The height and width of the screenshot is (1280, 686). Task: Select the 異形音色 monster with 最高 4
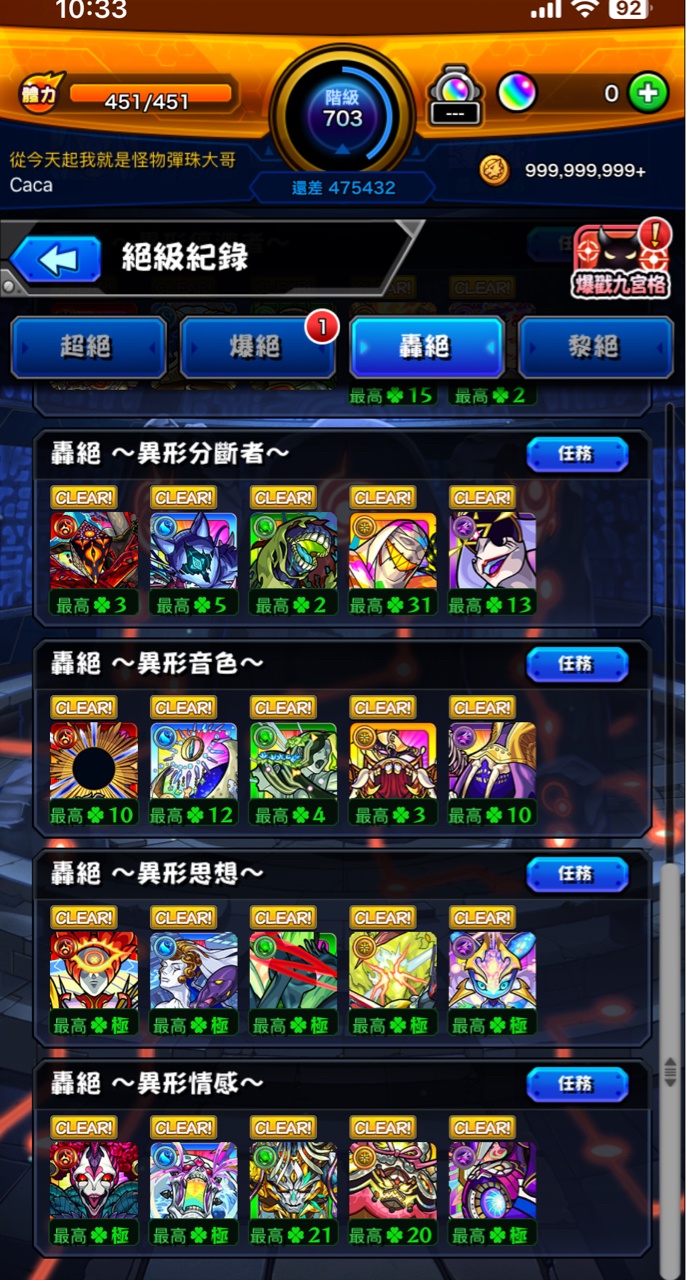293,760
